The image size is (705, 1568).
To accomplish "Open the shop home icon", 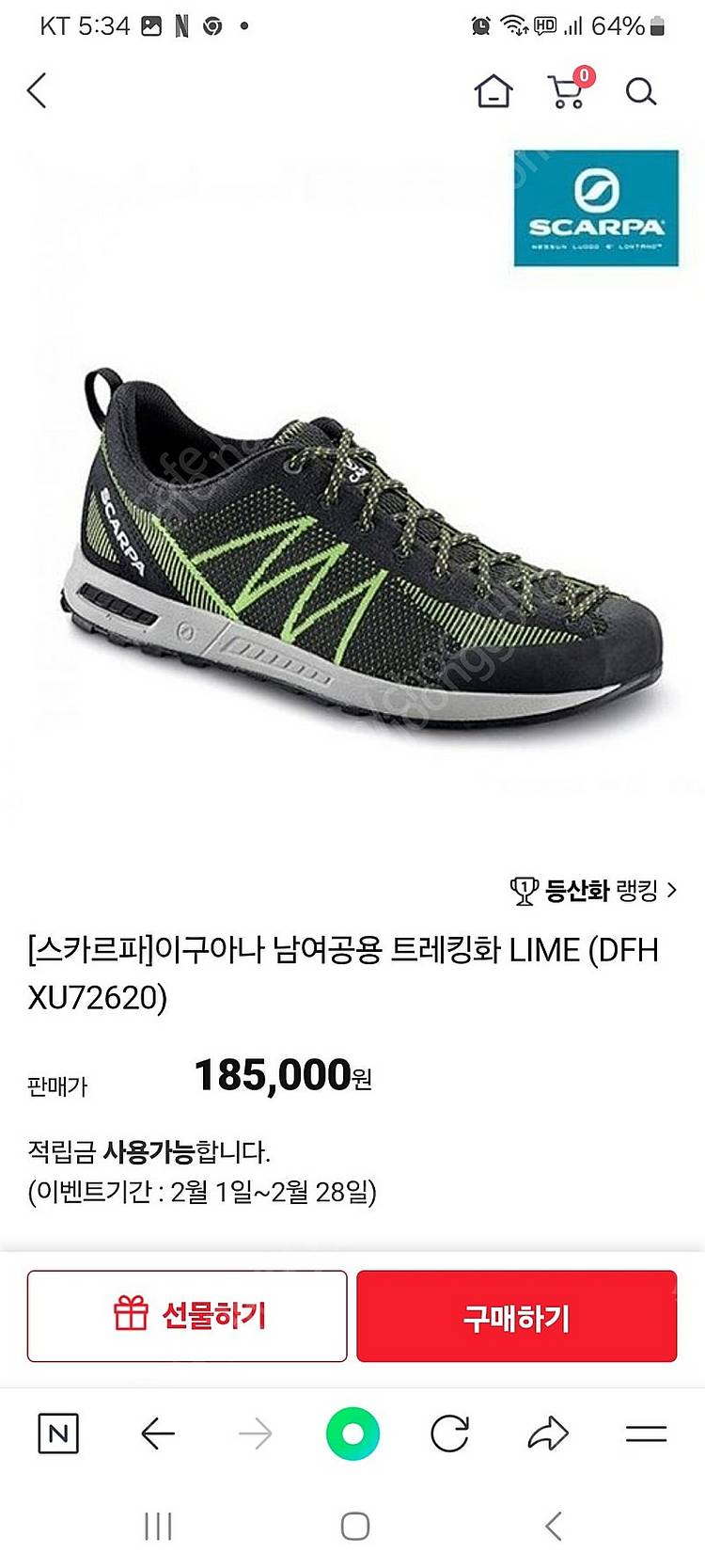I will coord(493,91).
